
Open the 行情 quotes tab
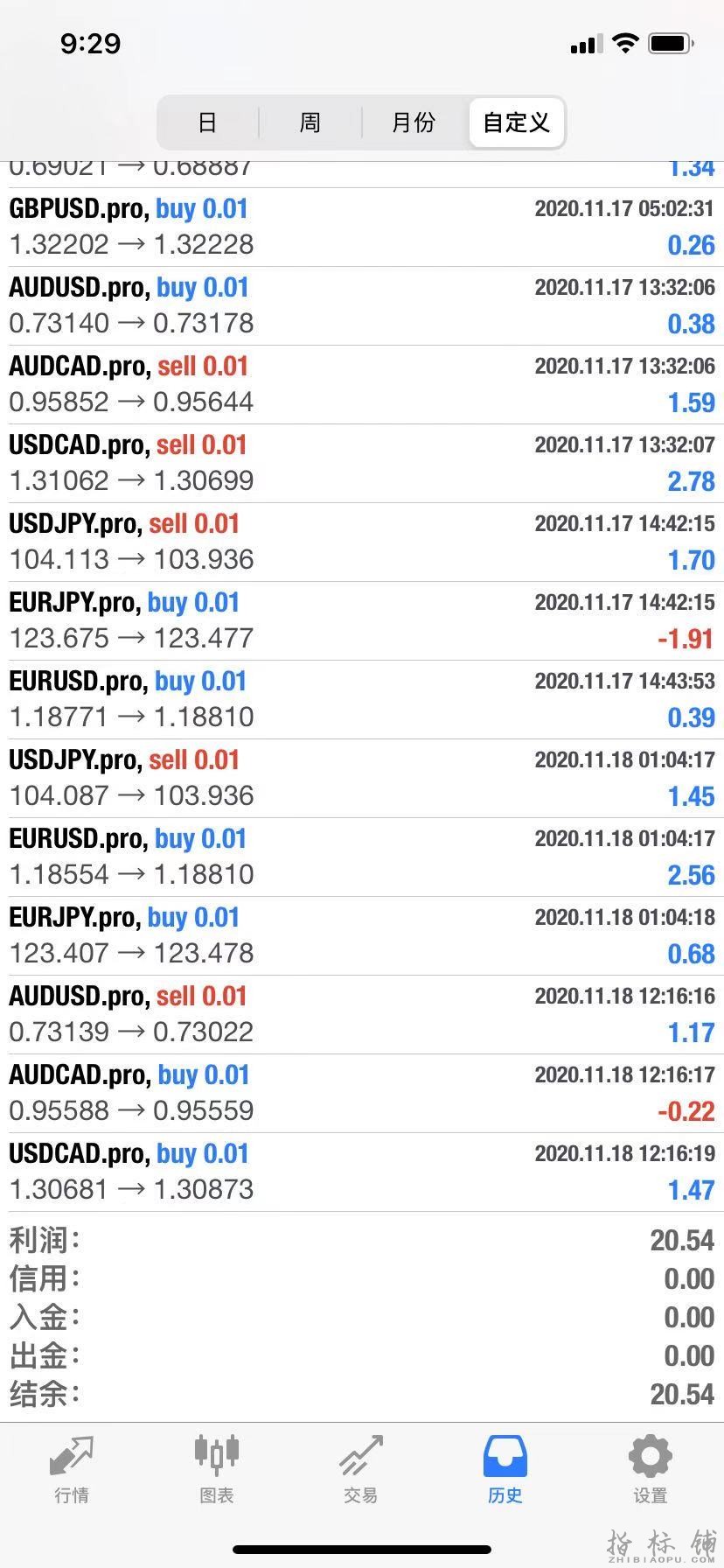point(72,1470)
